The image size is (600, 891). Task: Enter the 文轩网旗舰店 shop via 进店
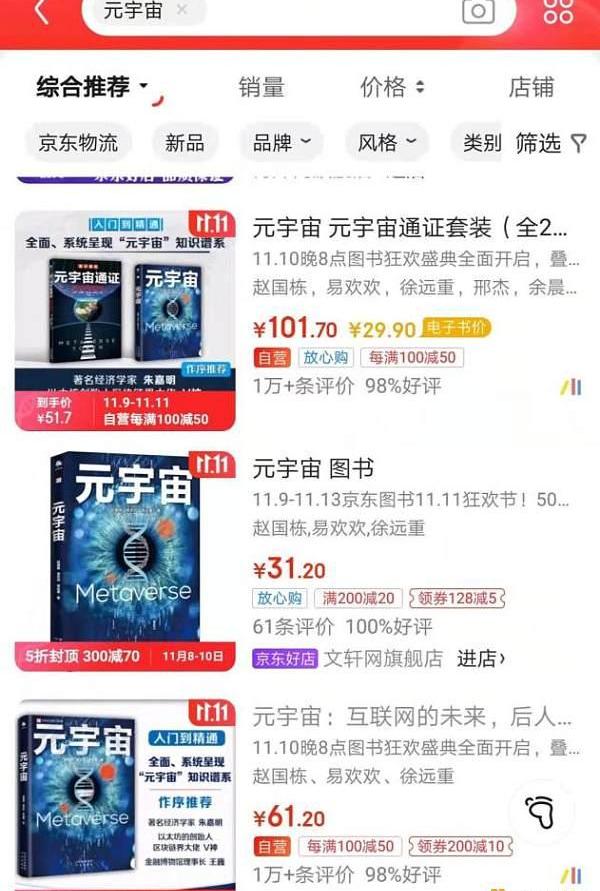coord(481,658)
